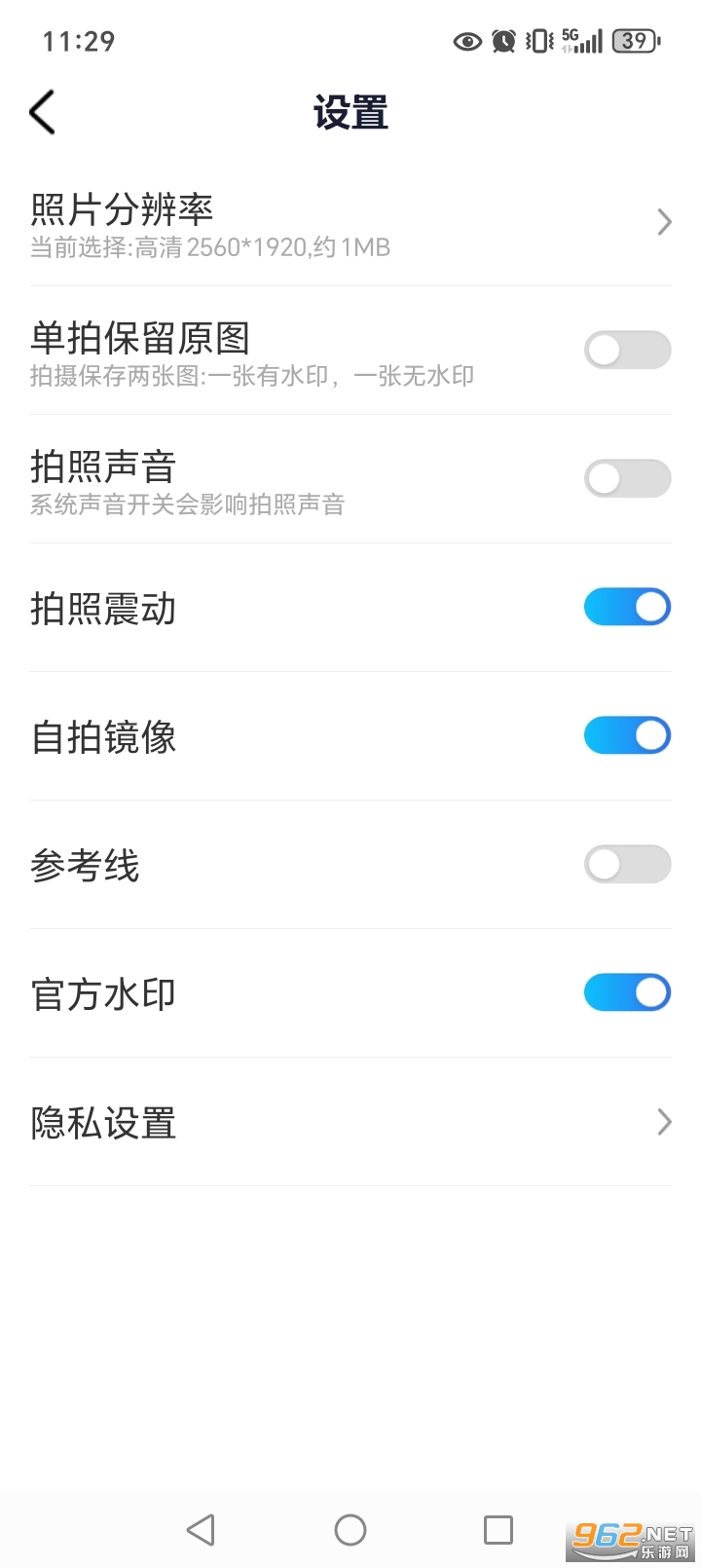Screen dimensions: 701x1568
Task: Tap the Android recent apps square button
Action: (498, 1530)
